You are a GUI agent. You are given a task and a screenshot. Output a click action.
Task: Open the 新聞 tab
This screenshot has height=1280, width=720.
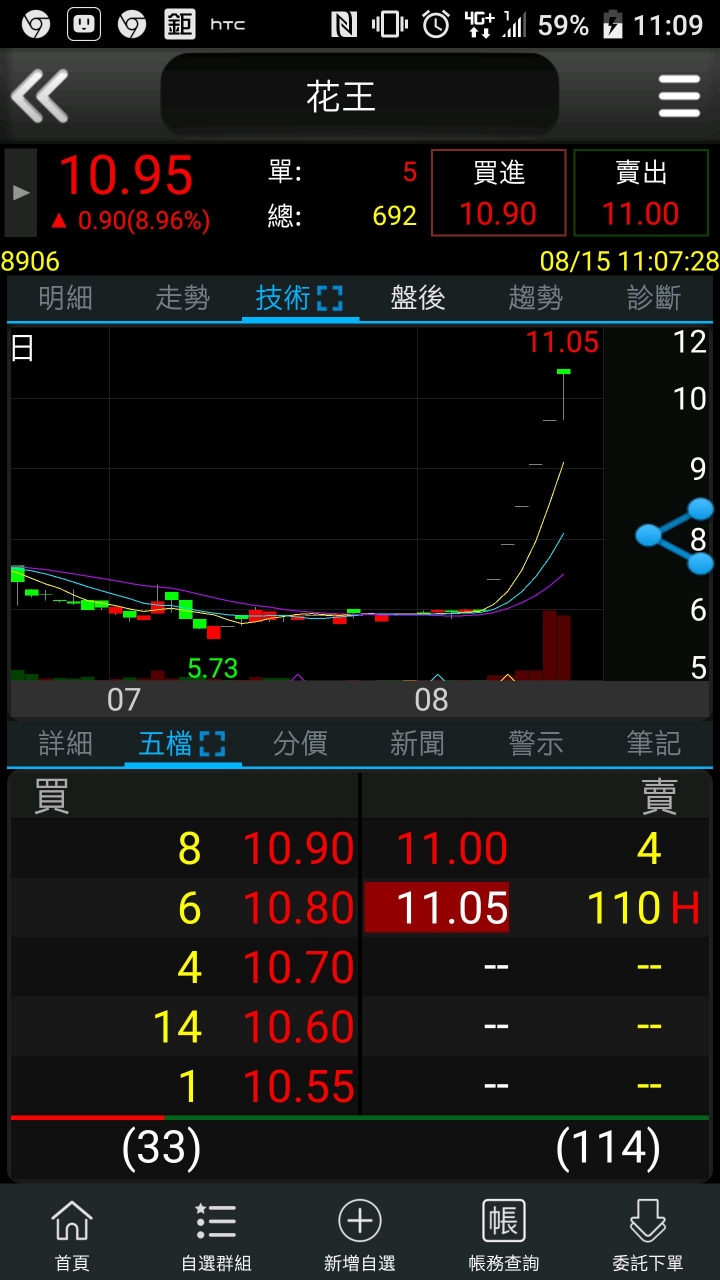(418, 743)
